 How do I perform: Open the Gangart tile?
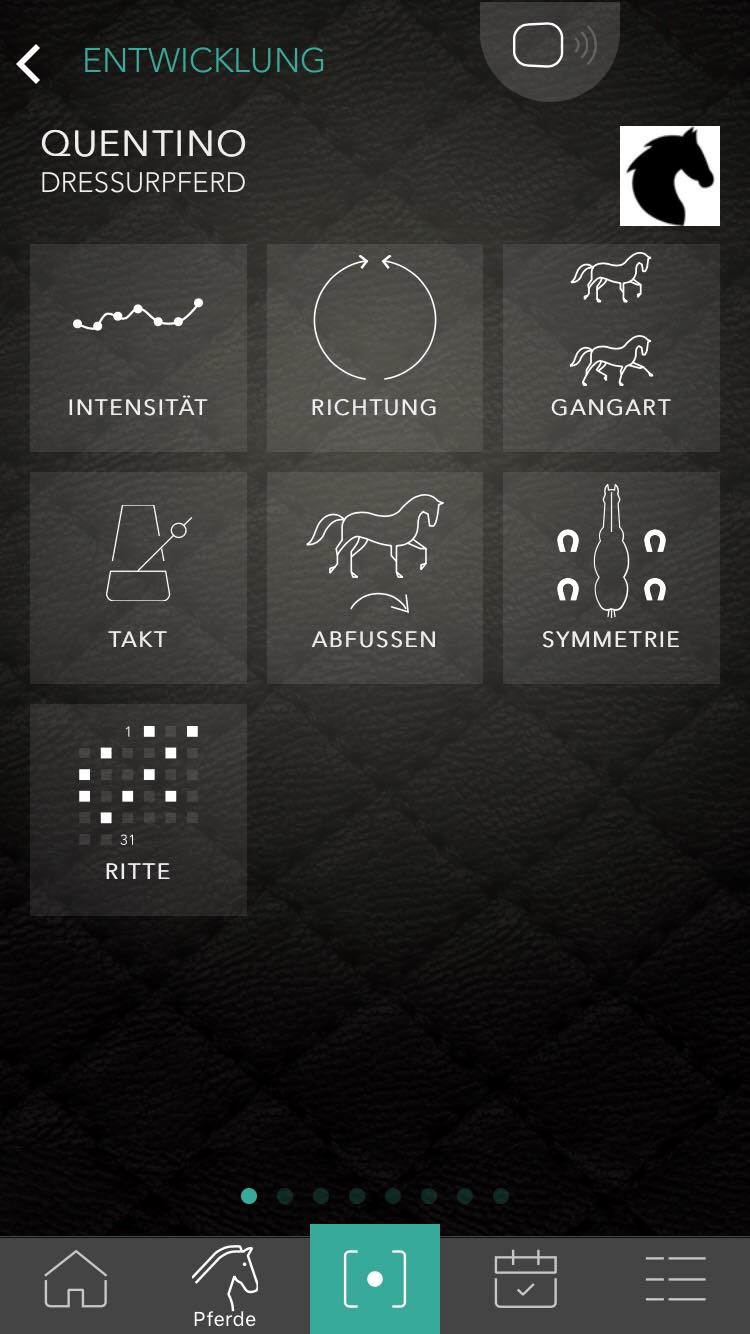click(611, 347)
